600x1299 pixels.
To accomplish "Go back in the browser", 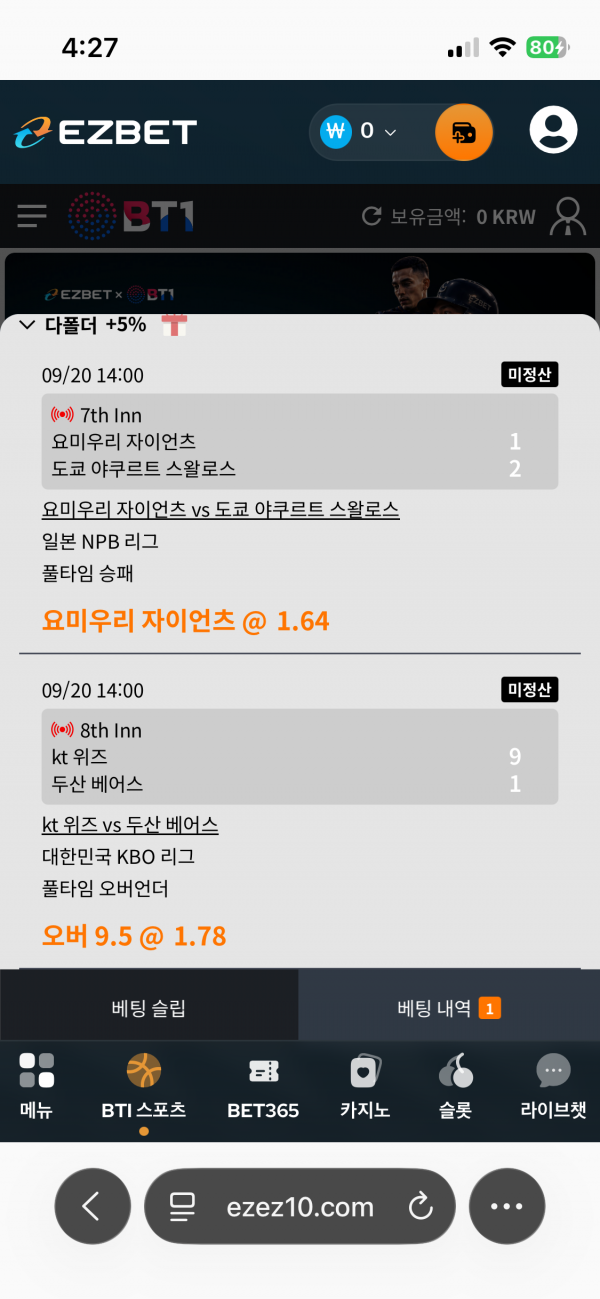I will tap(92, 1207).
